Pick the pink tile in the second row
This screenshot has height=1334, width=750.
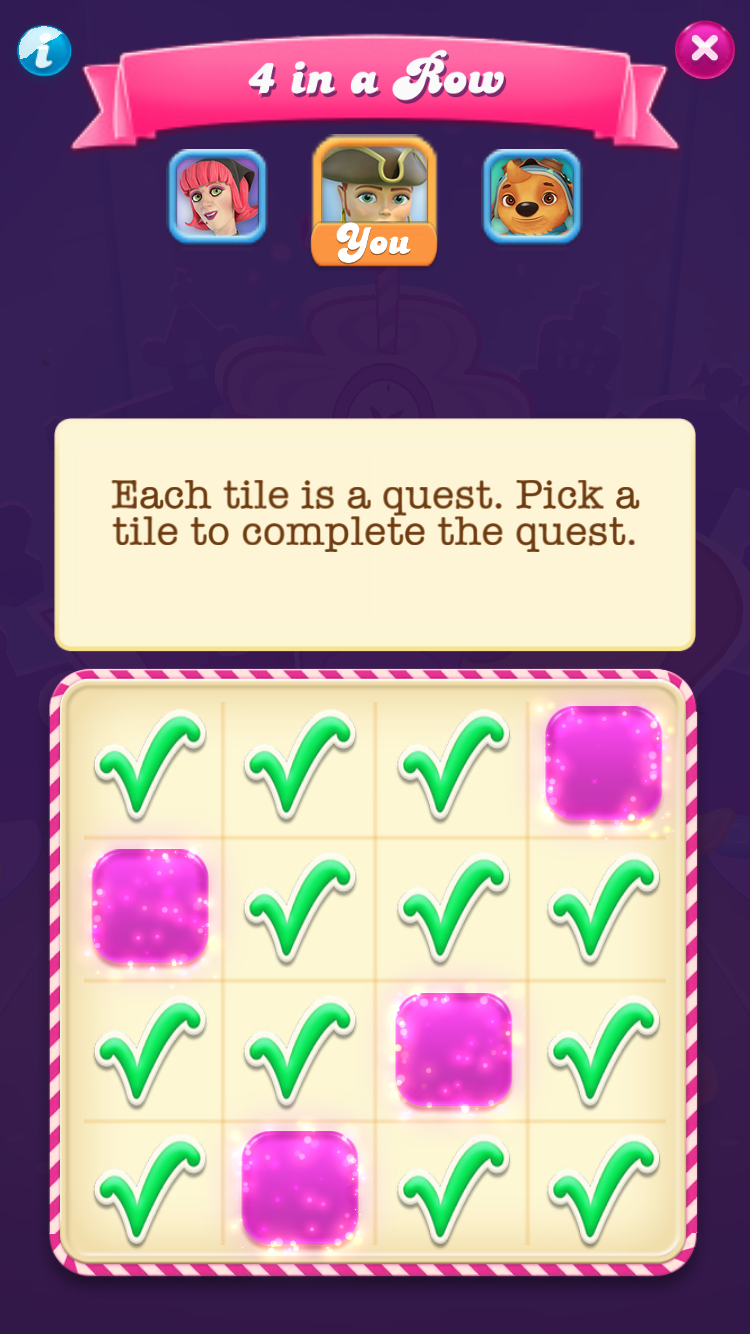150,907
